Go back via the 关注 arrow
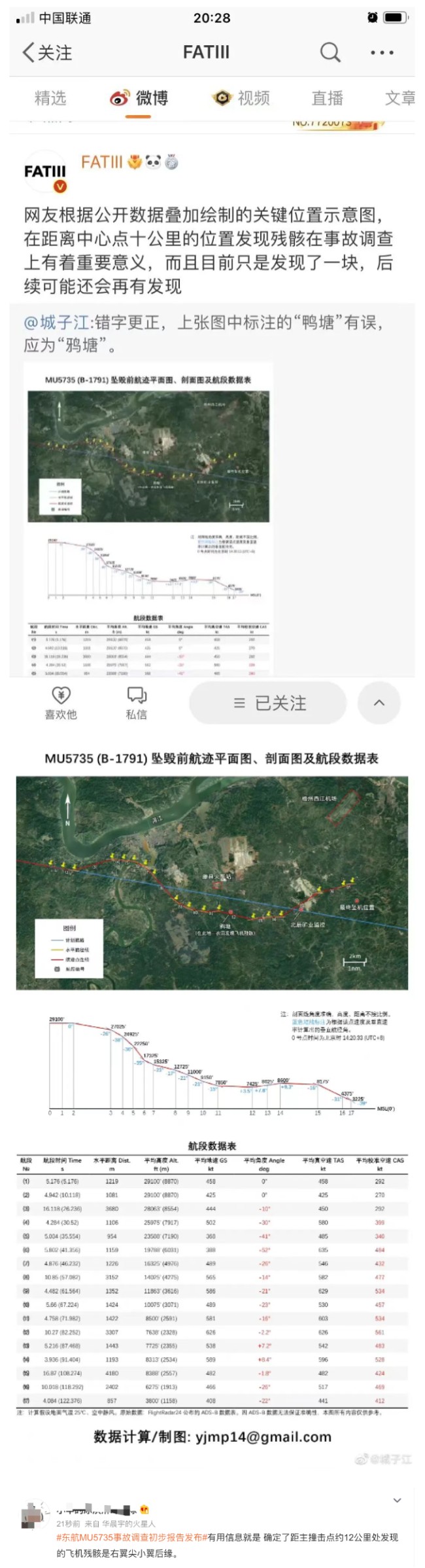The height and width of the screenshot is (1568, 425). point(47,53)
